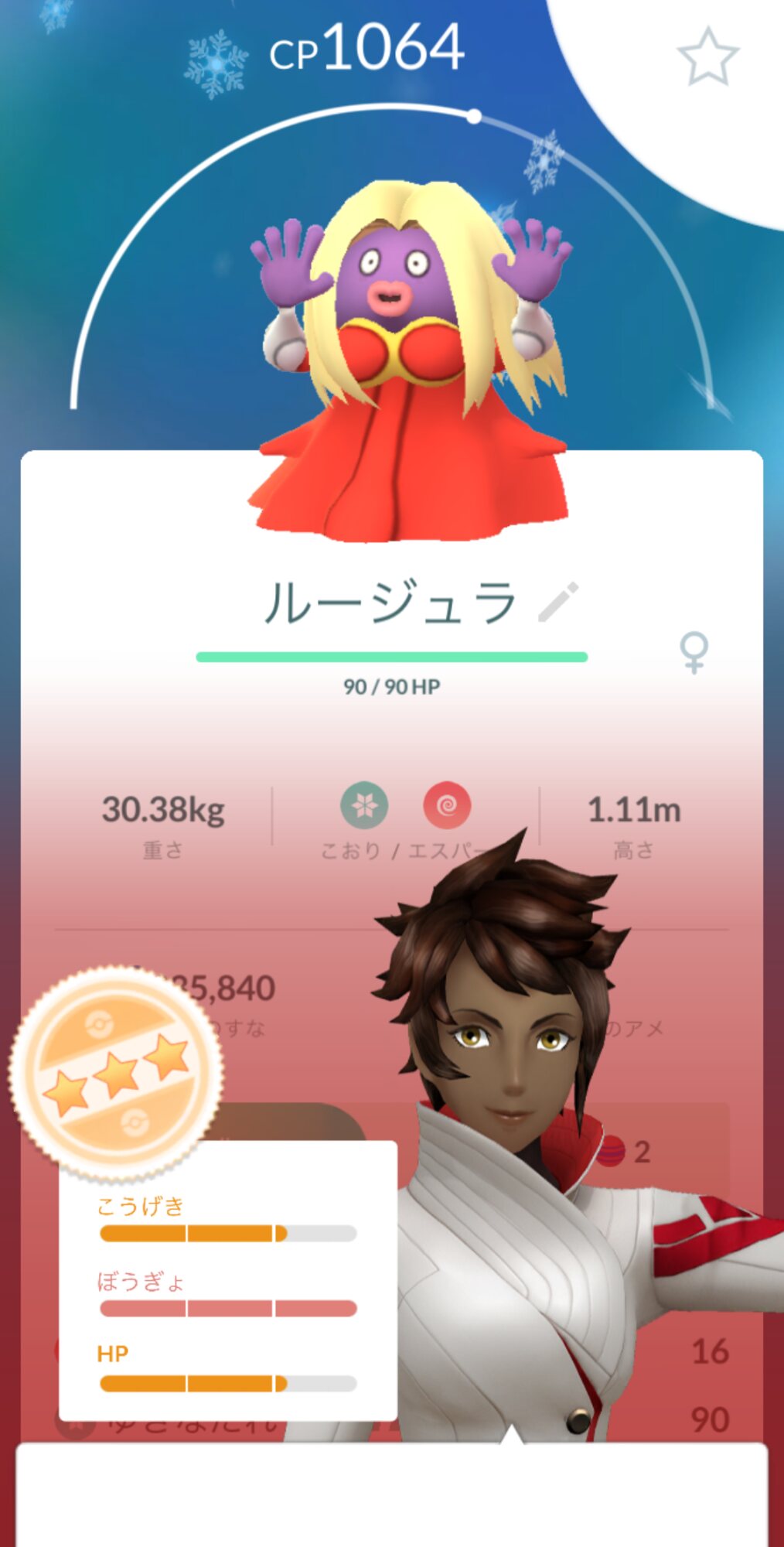Dismiss the appraisal via the white dialog box
The height and width of the screenshot is (1547, 784).
point(392,1494)
